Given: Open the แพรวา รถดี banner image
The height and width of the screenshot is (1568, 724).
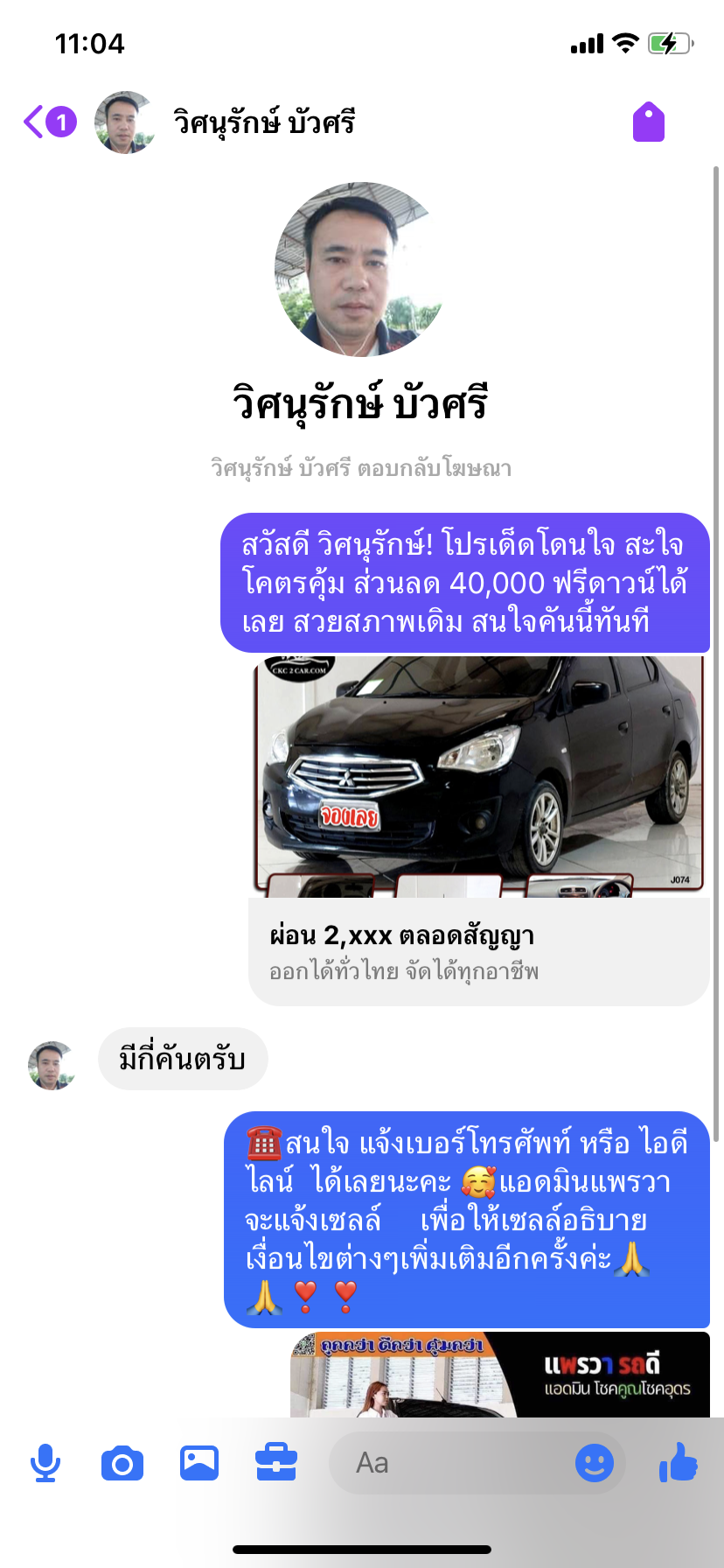Looking at the screenshot, I should [500, 1374].
